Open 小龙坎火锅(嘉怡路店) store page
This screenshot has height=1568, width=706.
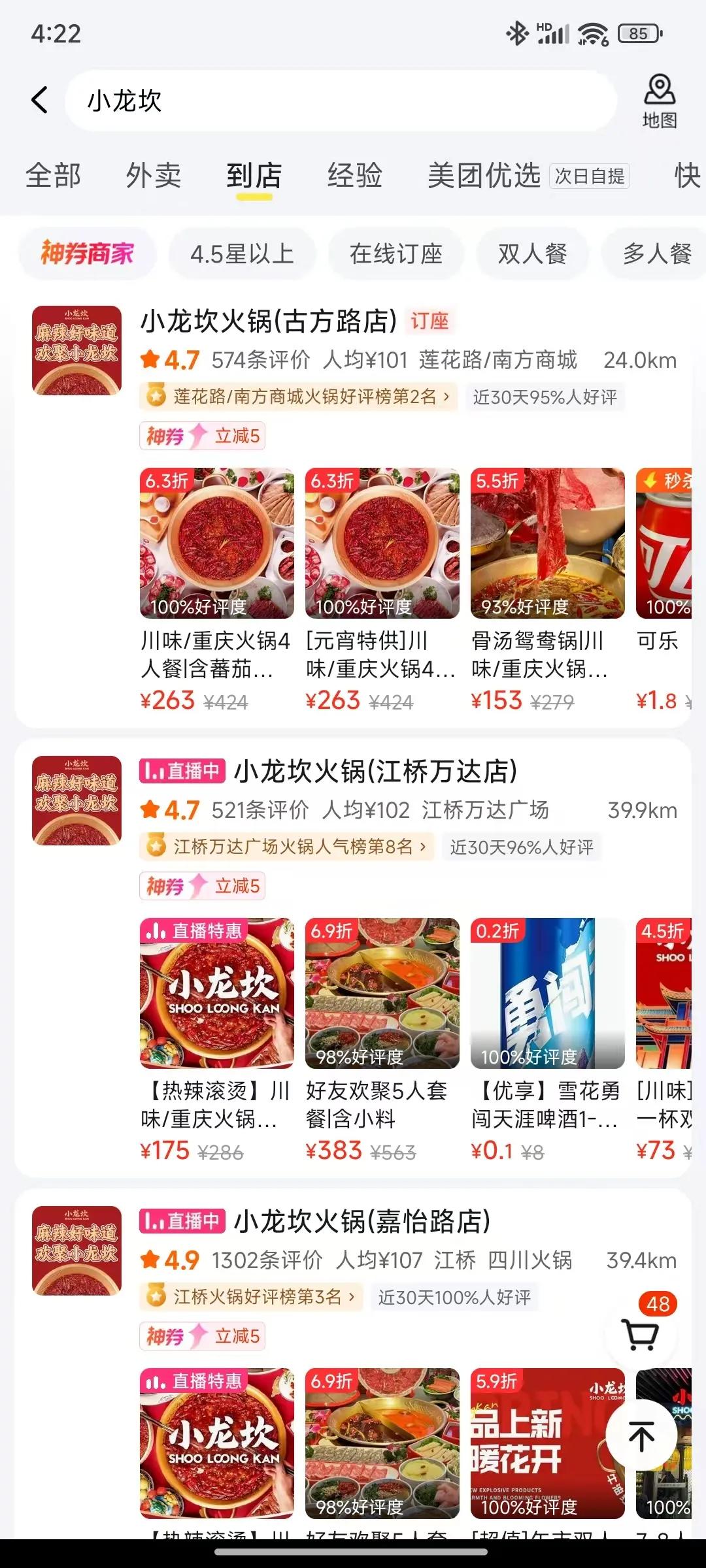[362, 1222]
